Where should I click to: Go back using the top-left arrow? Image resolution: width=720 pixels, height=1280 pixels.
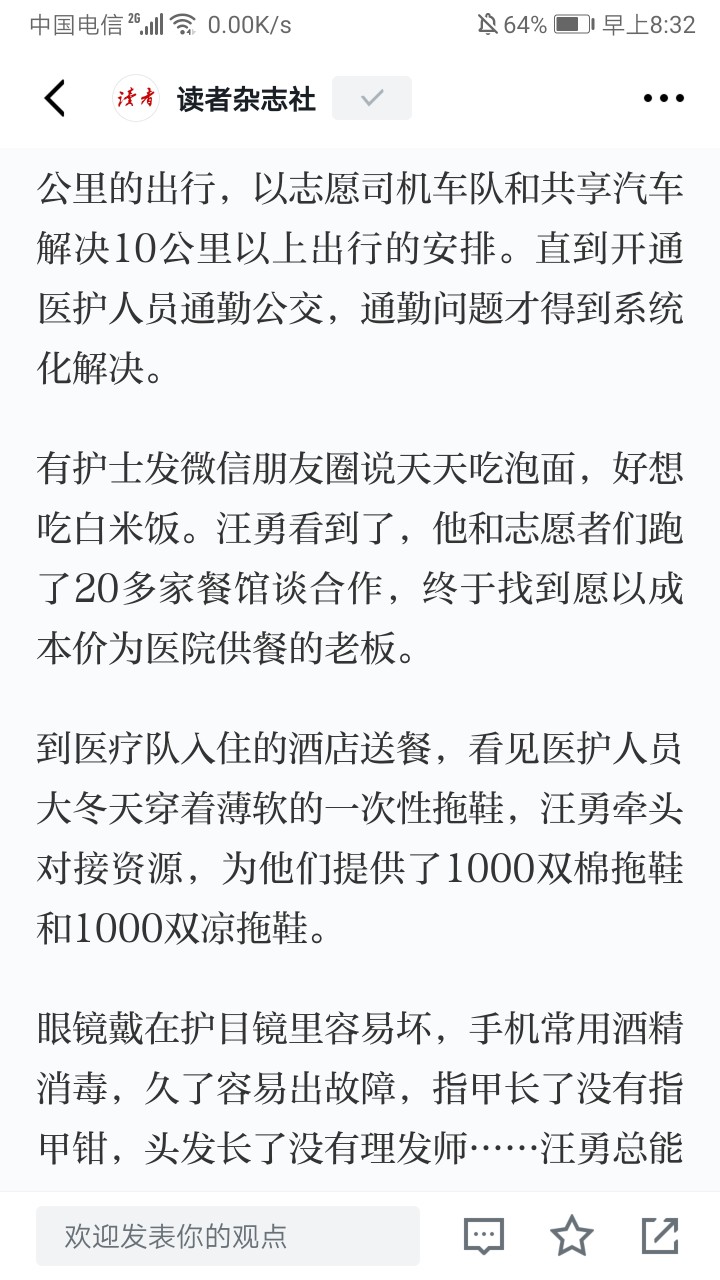55,98
